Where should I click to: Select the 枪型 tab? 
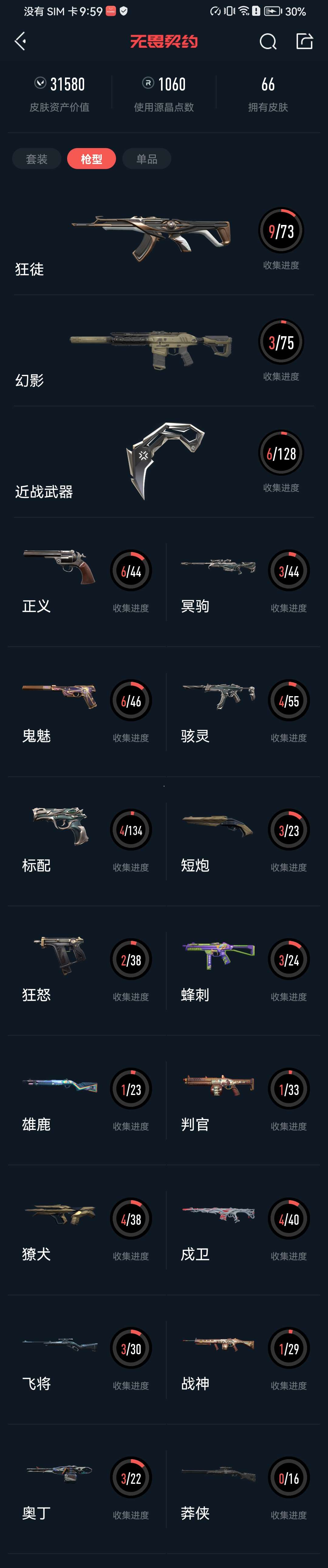(x=91, y=159)
